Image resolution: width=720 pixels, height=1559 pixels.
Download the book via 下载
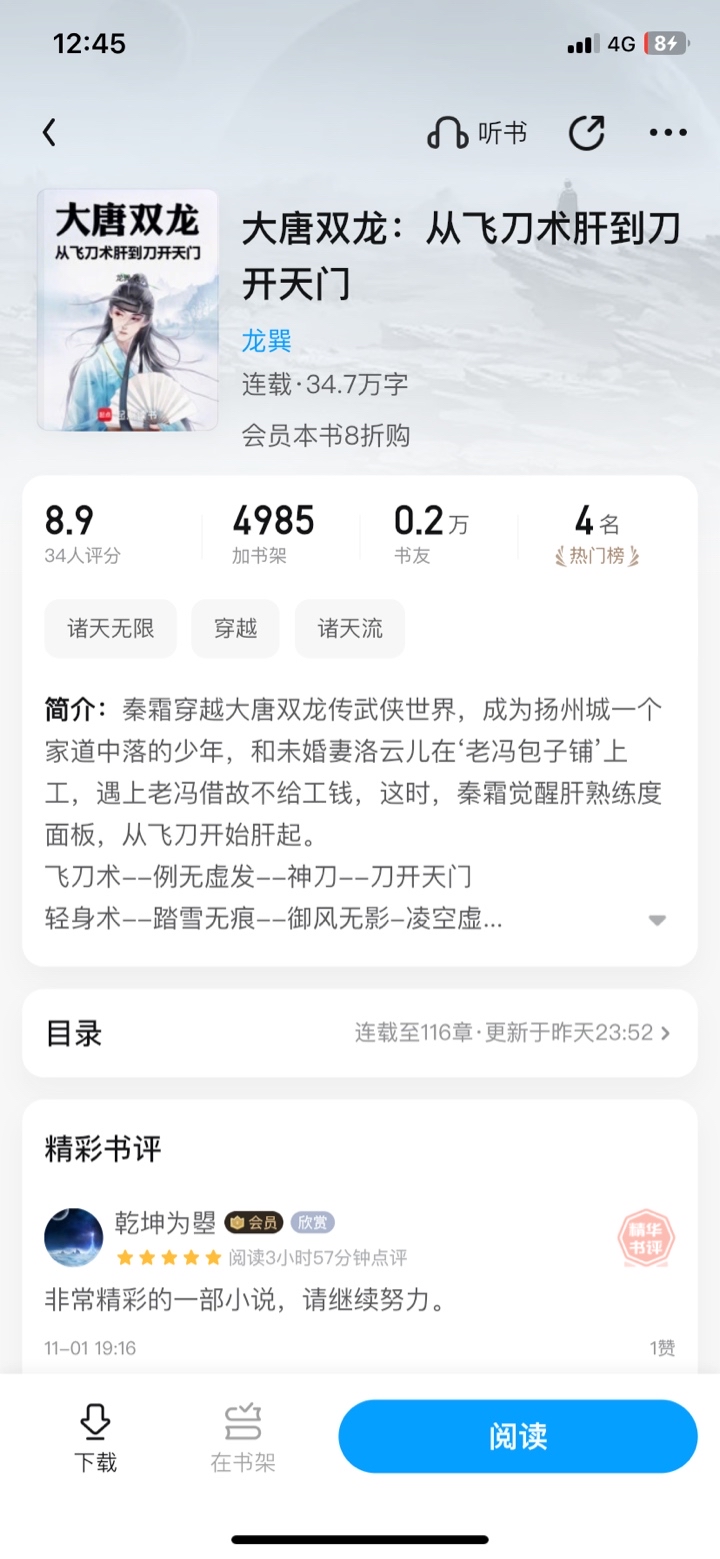(95, 1437)
